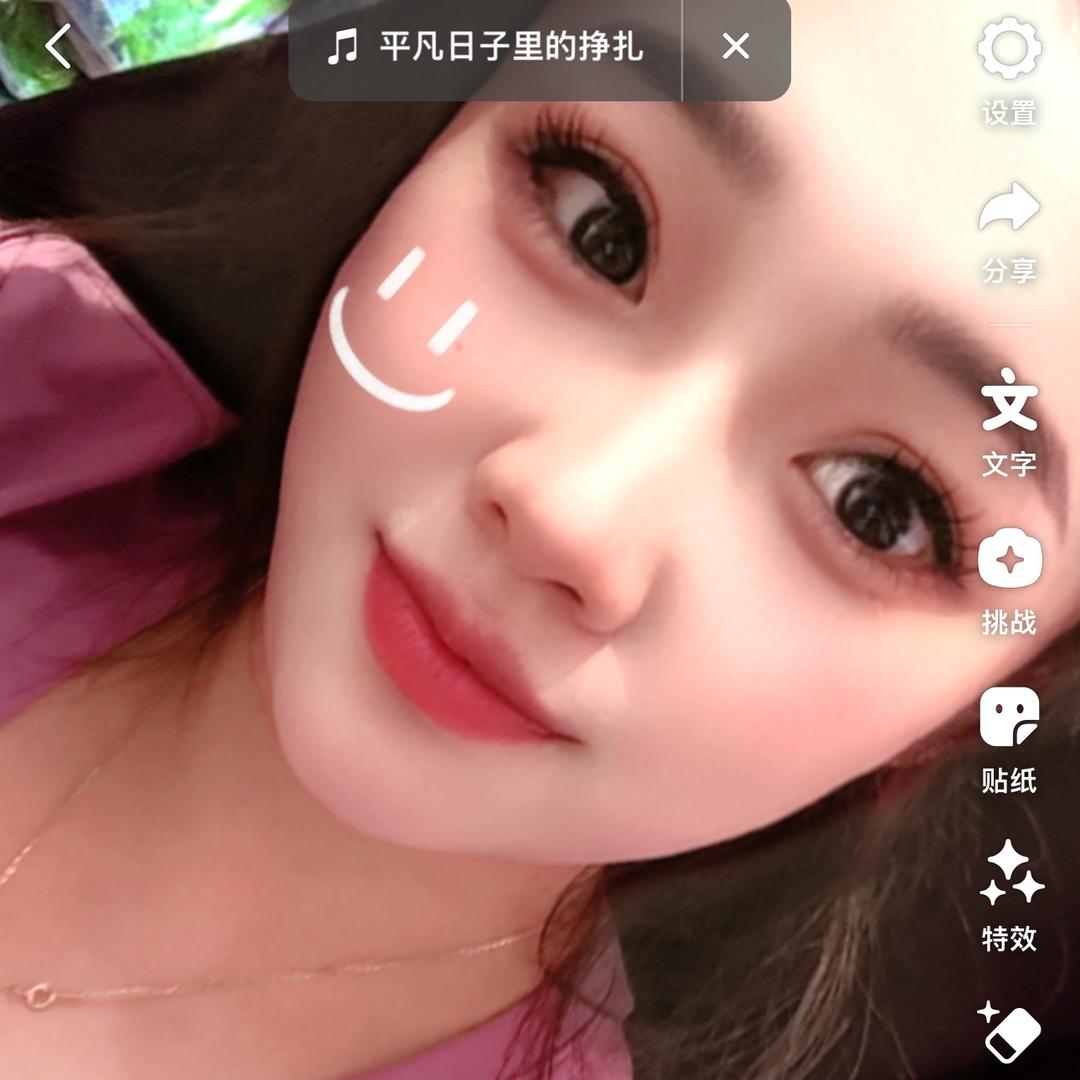Remove the selected music track

[736, 46]
